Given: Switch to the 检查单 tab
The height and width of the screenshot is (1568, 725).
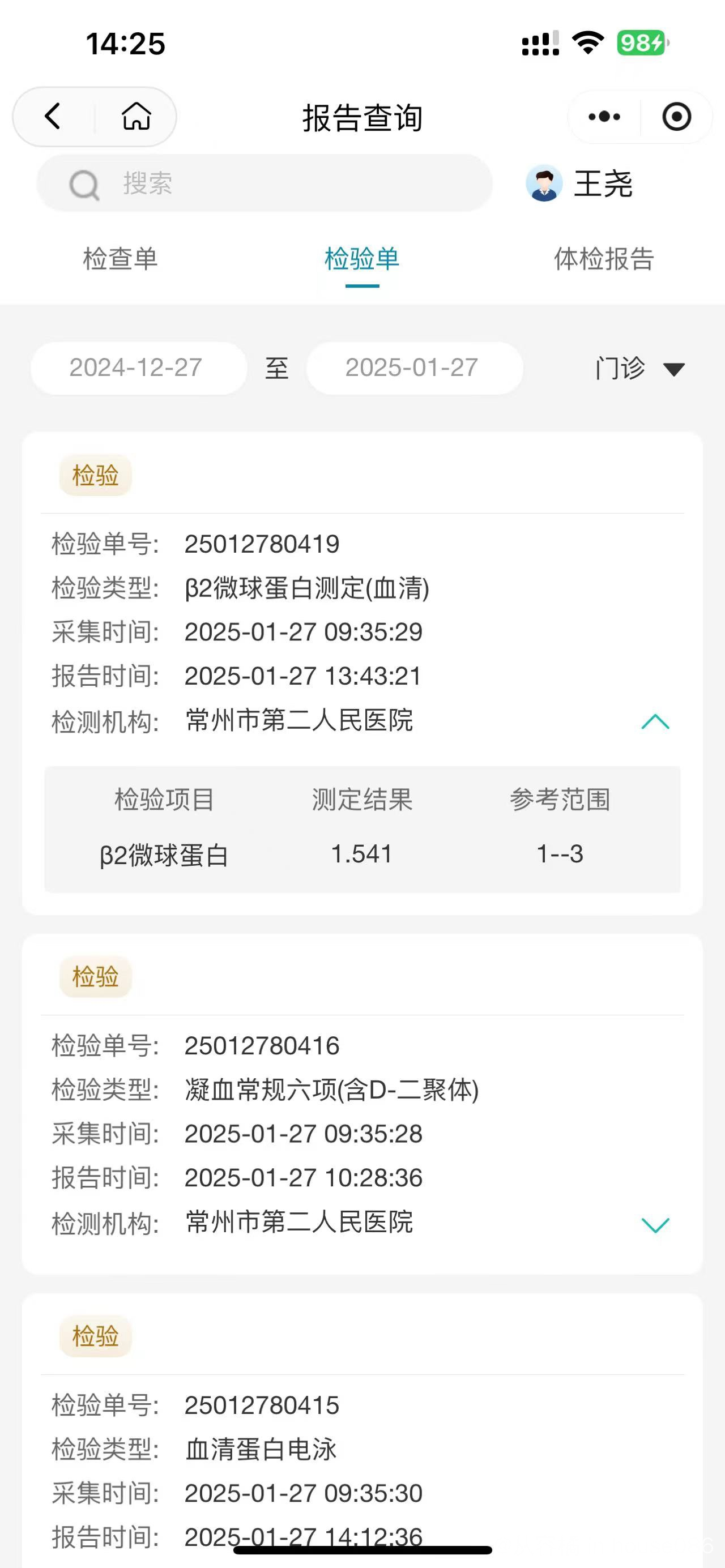Looking at the screenshot, I should click(x=121, y=259).
